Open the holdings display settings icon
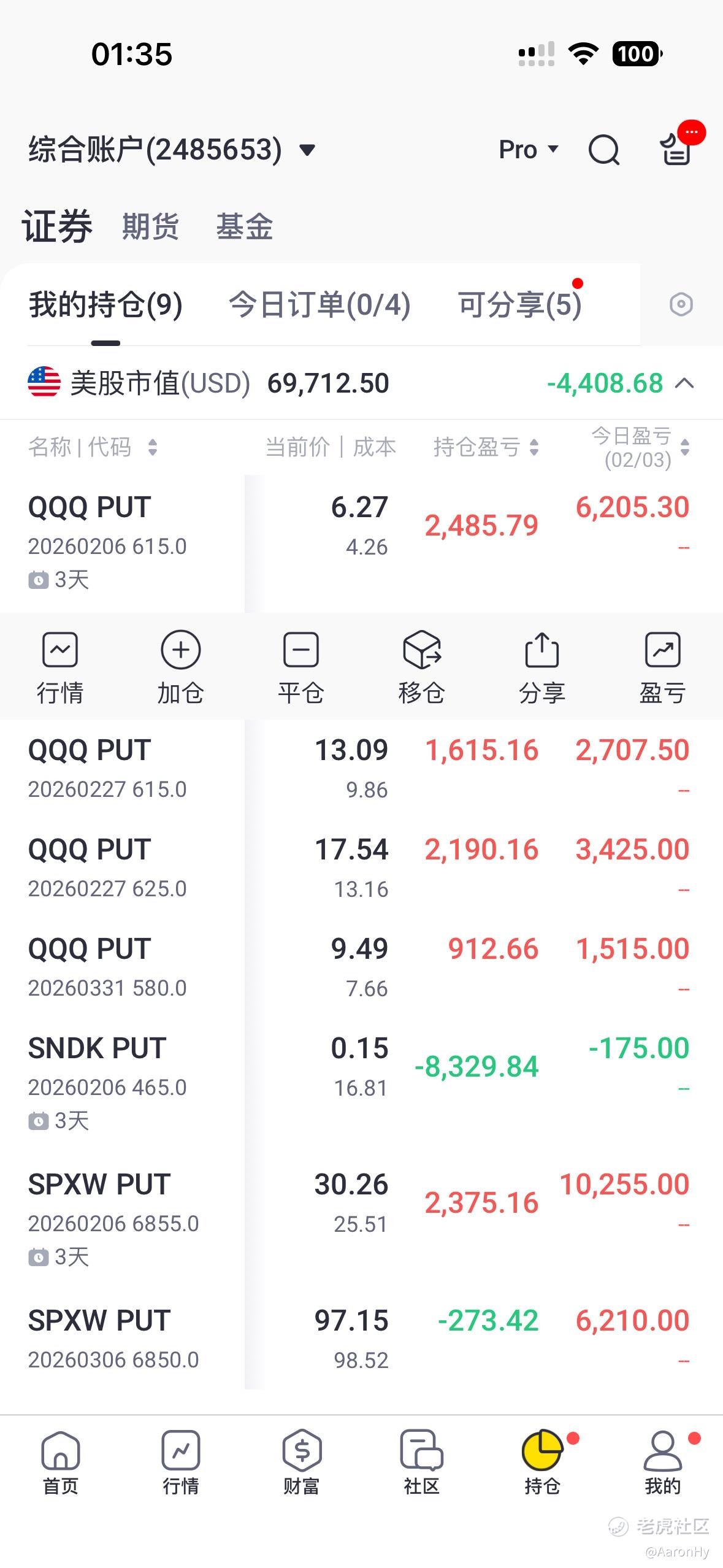723x1568 pixels. [681, 304]
